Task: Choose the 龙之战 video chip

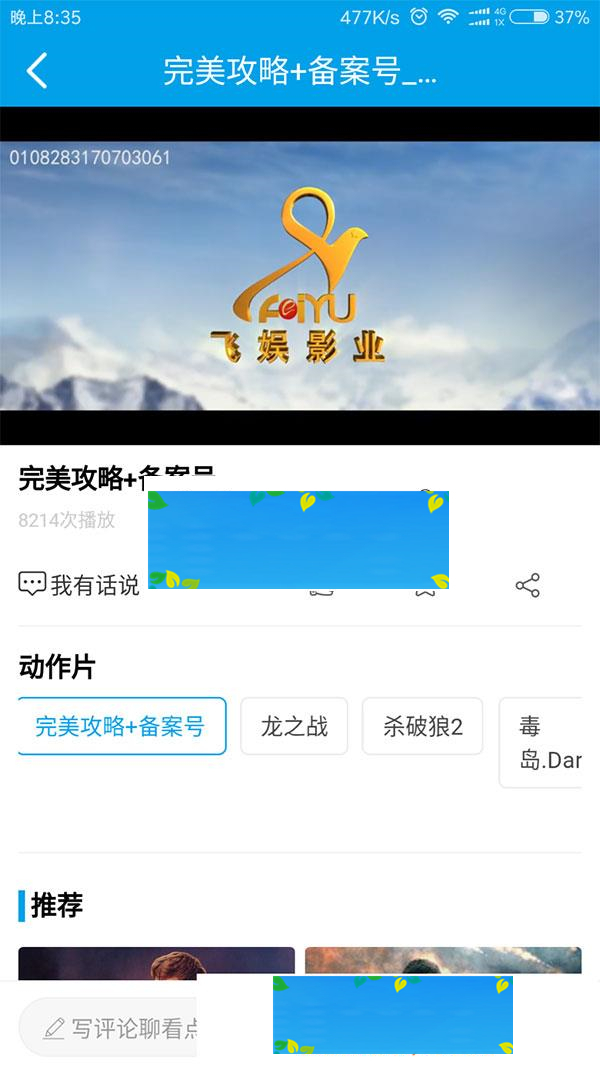Action: coord(294,726)
